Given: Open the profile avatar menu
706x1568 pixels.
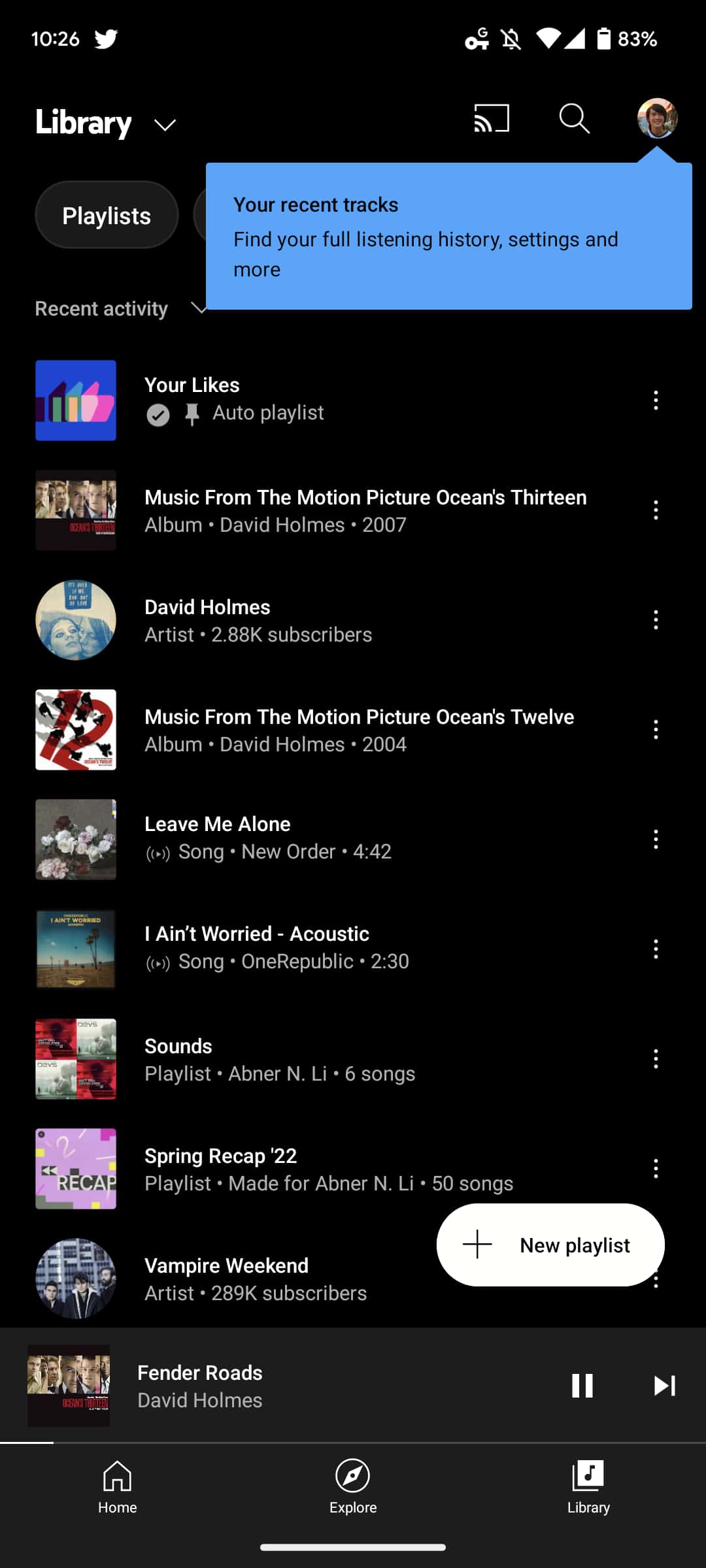Looking at the screenshot, I should click(657, 118).
